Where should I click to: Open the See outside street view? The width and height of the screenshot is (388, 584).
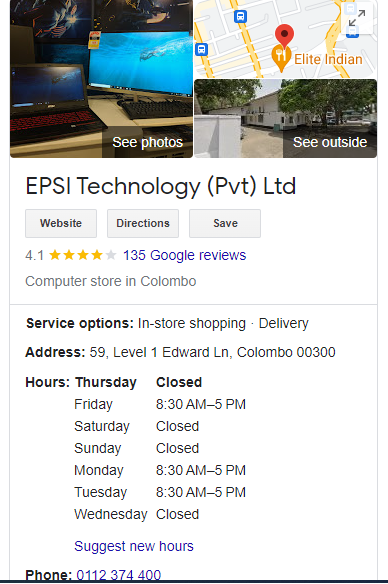pos(286,118)
